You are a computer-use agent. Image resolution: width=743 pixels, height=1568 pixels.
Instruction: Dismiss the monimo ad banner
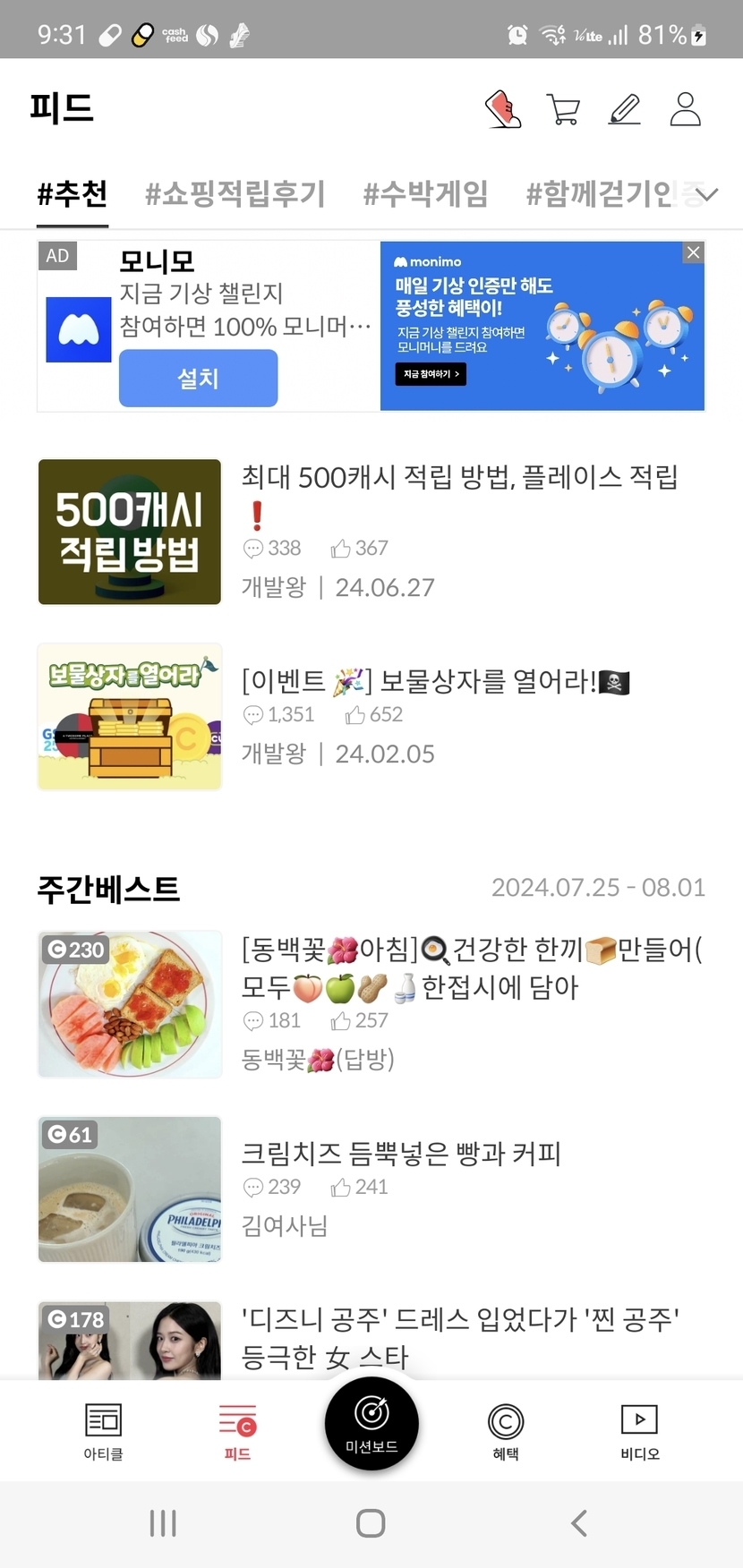(x=693, y=253)
